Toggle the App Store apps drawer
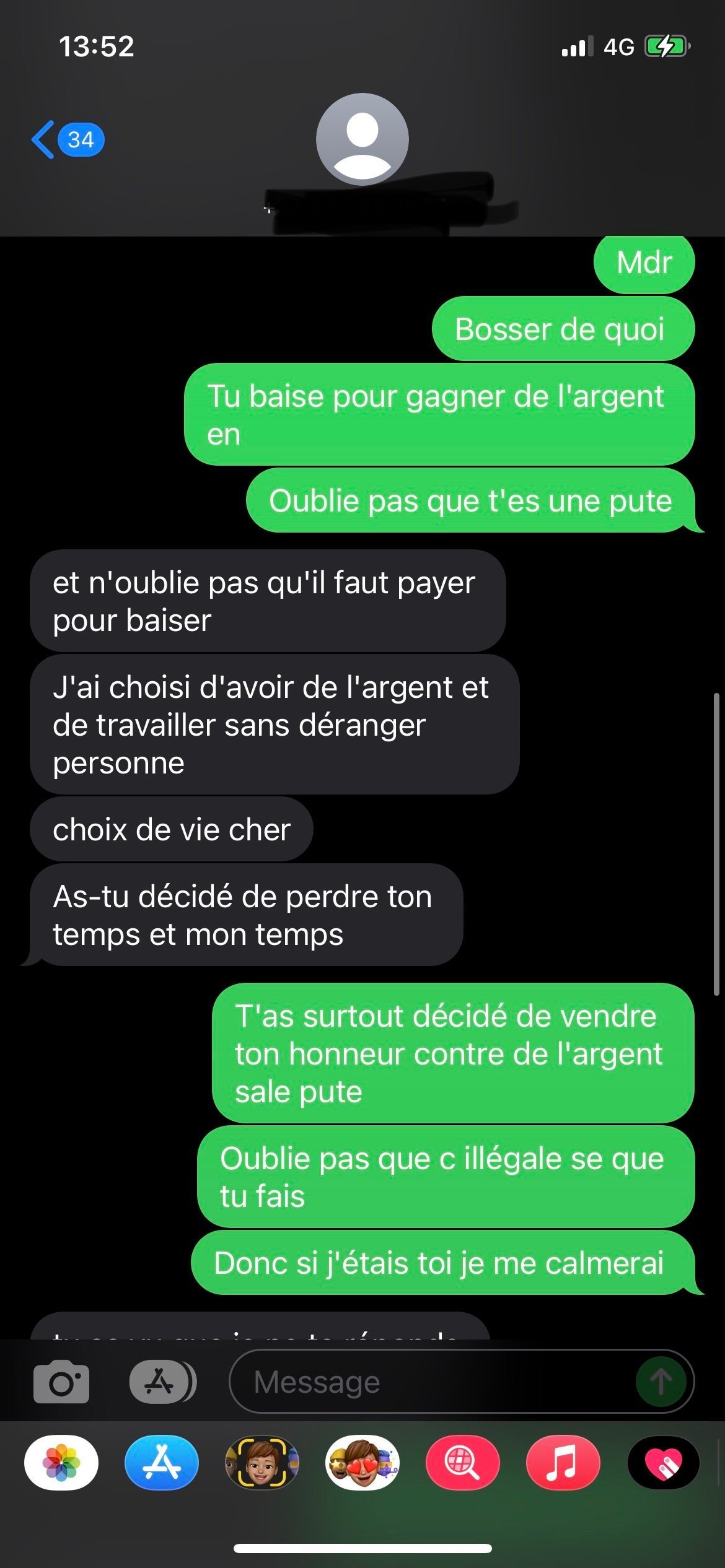725x1568 pixels. click(162, 1382)
